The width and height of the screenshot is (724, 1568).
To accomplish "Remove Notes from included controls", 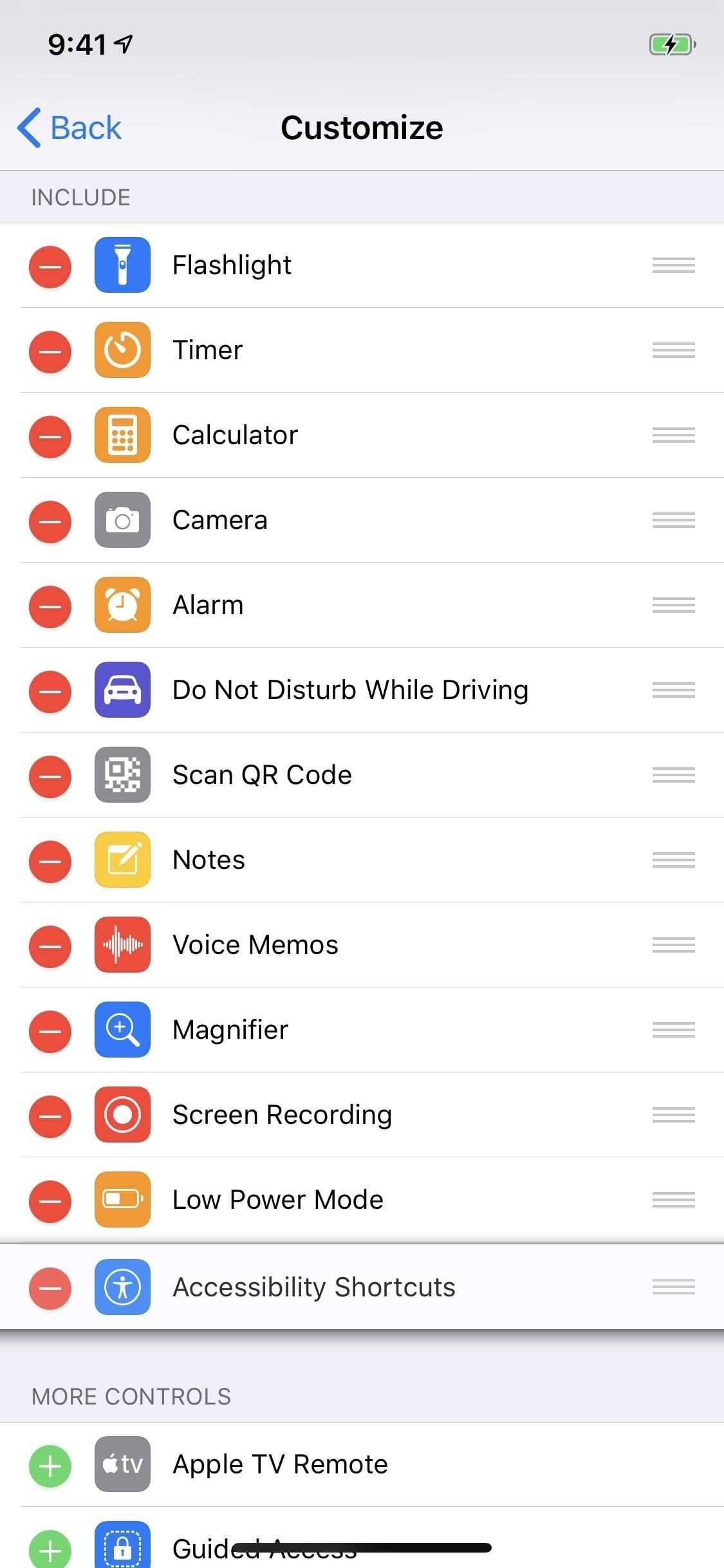I will pos(50,861).
